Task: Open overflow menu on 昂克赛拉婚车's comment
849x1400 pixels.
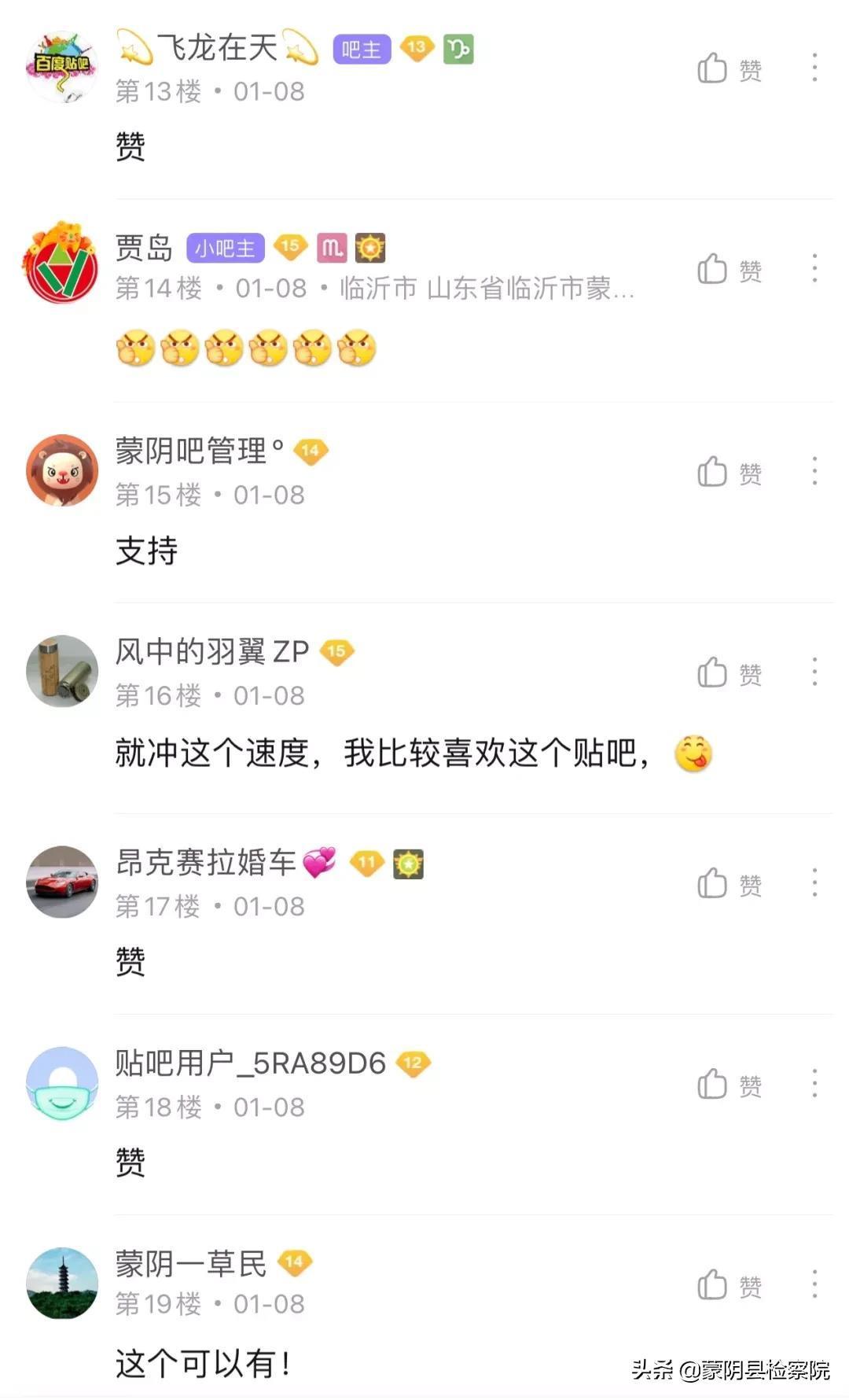Action: [814, 882]
